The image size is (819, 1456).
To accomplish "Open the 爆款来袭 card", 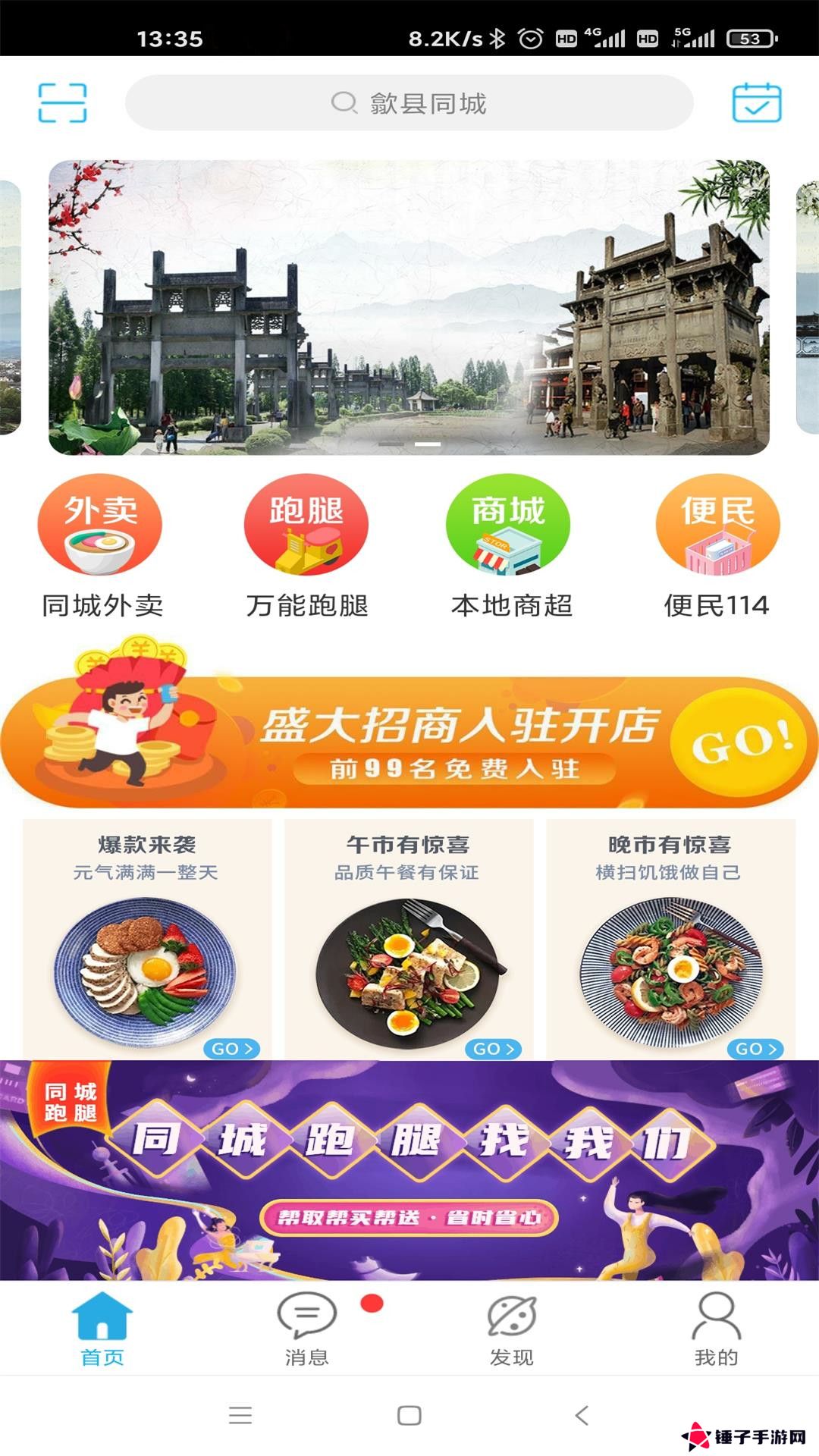I will (x=146, y=939).
